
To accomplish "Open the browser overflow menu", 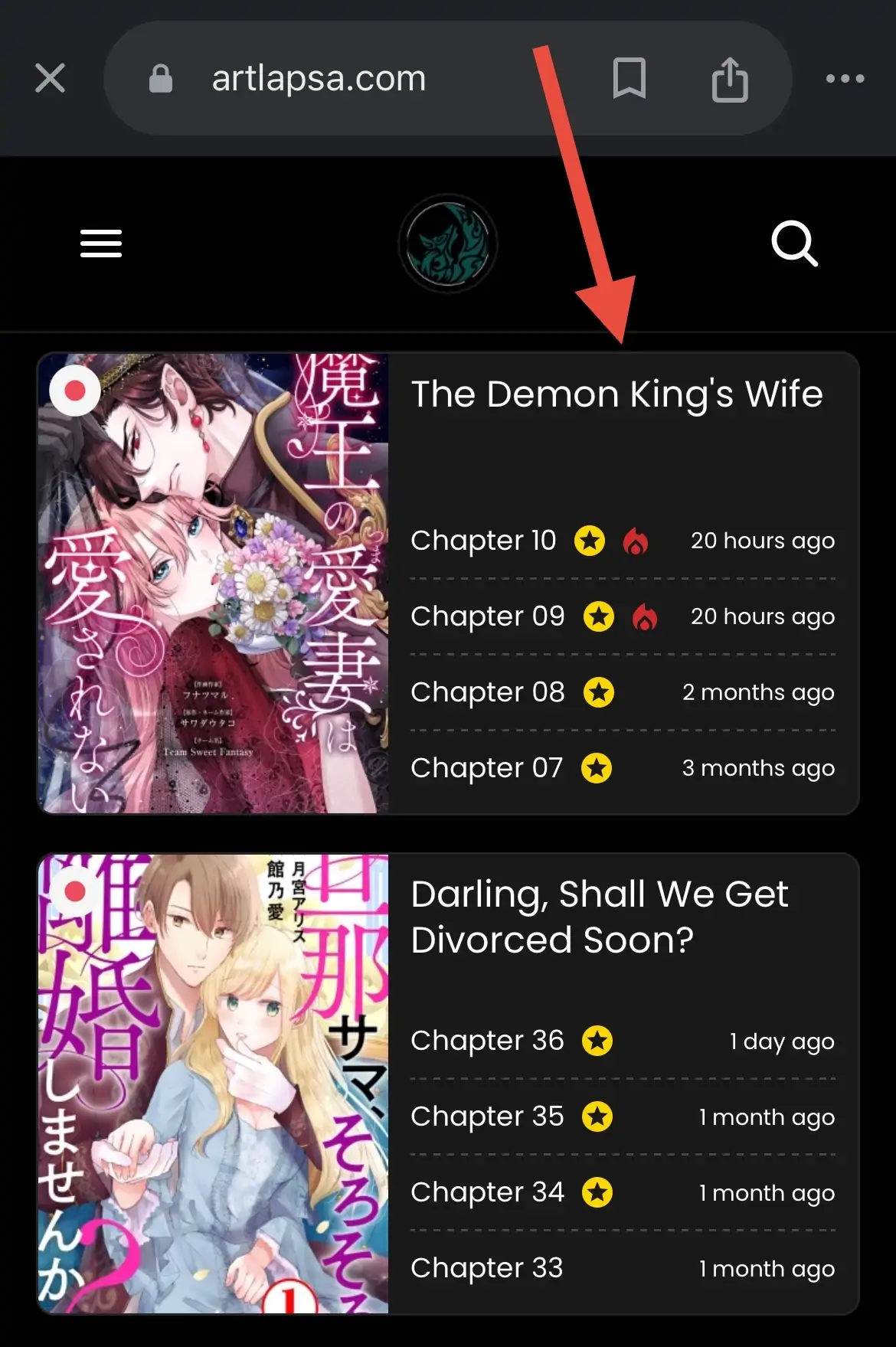I will [x=845, y=78].
